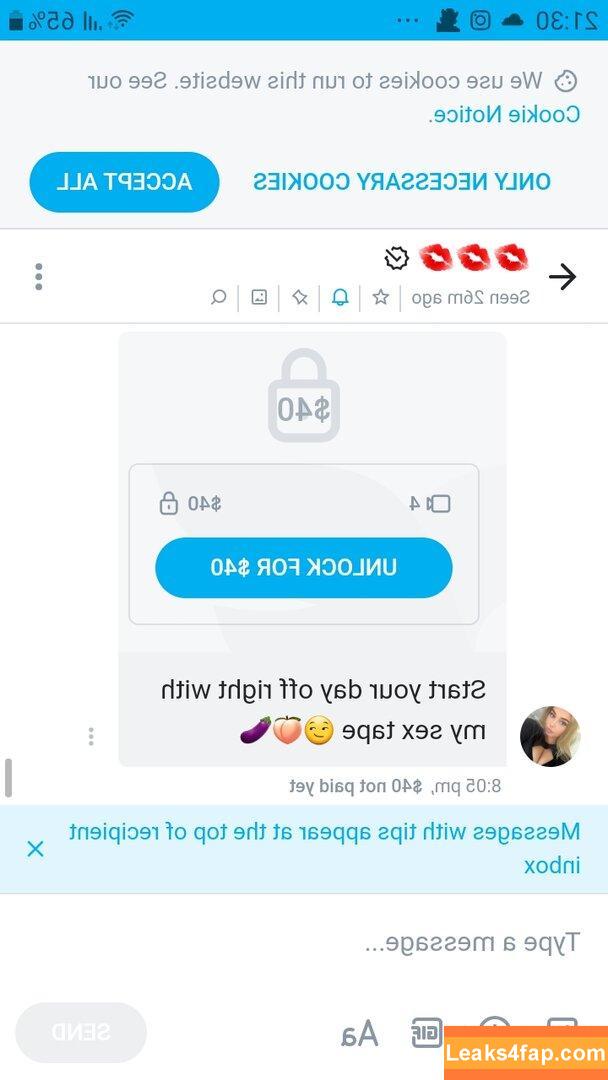Screen dimensions: 608x1080
Task: Open the sender's profile picture
Action: point(550,736)
